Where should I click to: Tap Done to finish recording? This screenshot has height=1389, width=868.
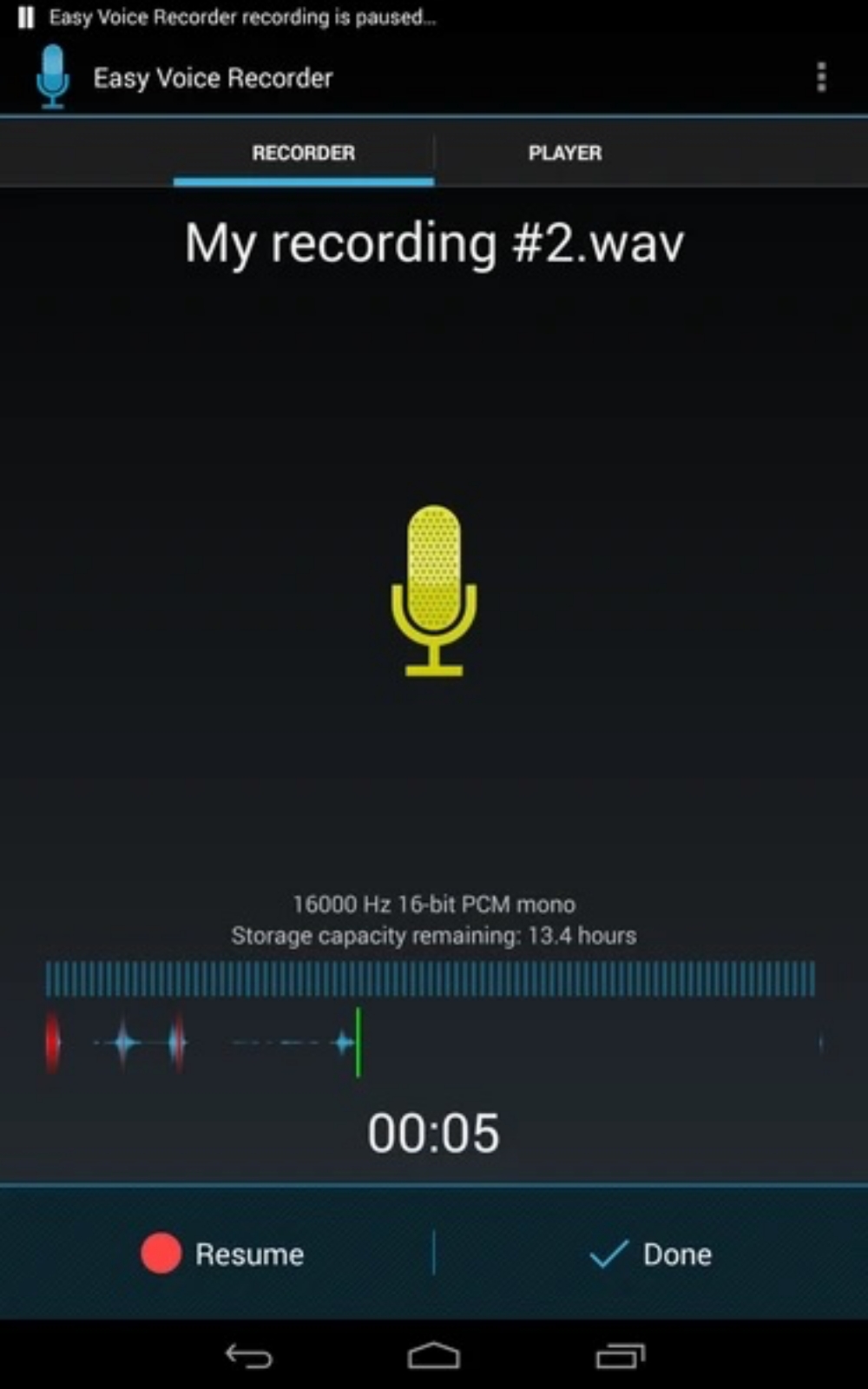(x=651, y=1254)
